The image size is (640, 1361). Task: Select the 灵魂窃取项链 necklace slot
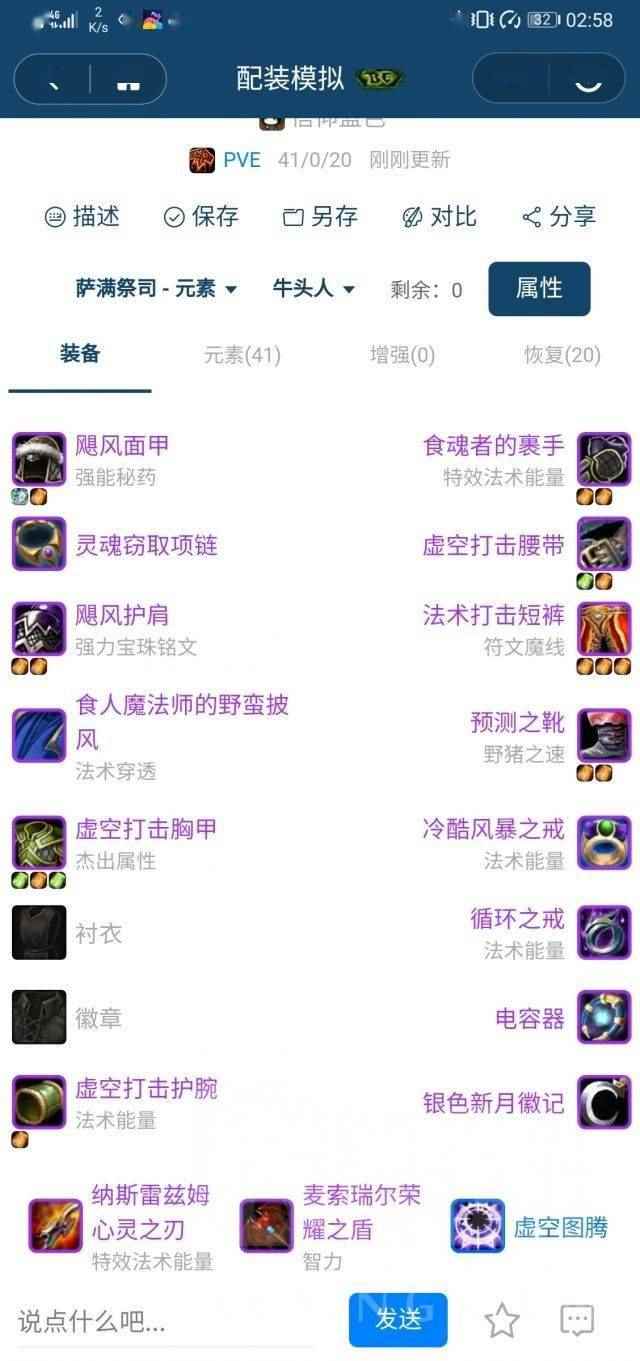[x=146, y=545]
